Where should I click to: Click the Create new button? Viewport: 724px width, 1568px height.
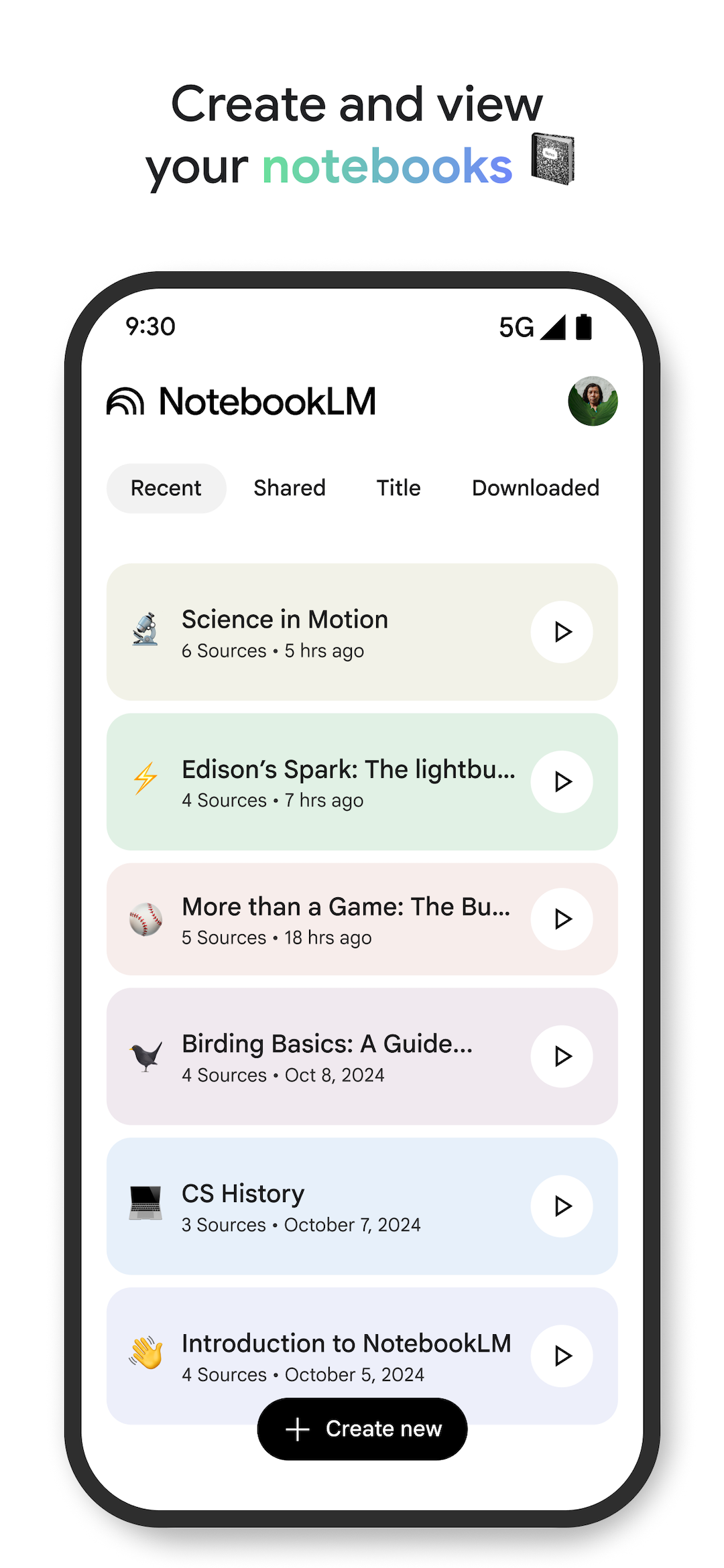[x=361, y=1428]
